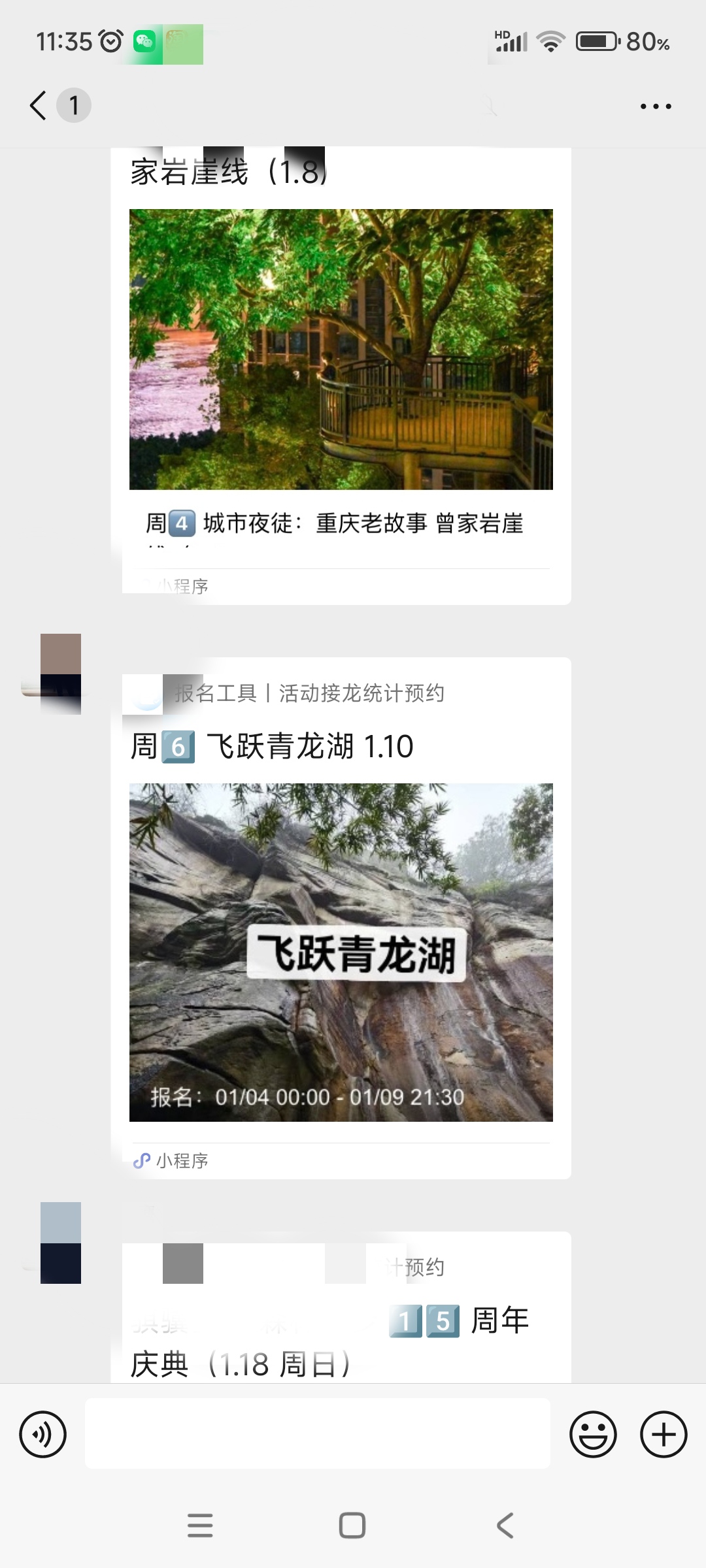View the sender avatar beside the 飞跃青龙湖 card
Viewport: 706px width, 1568px height.
[61, 674]
